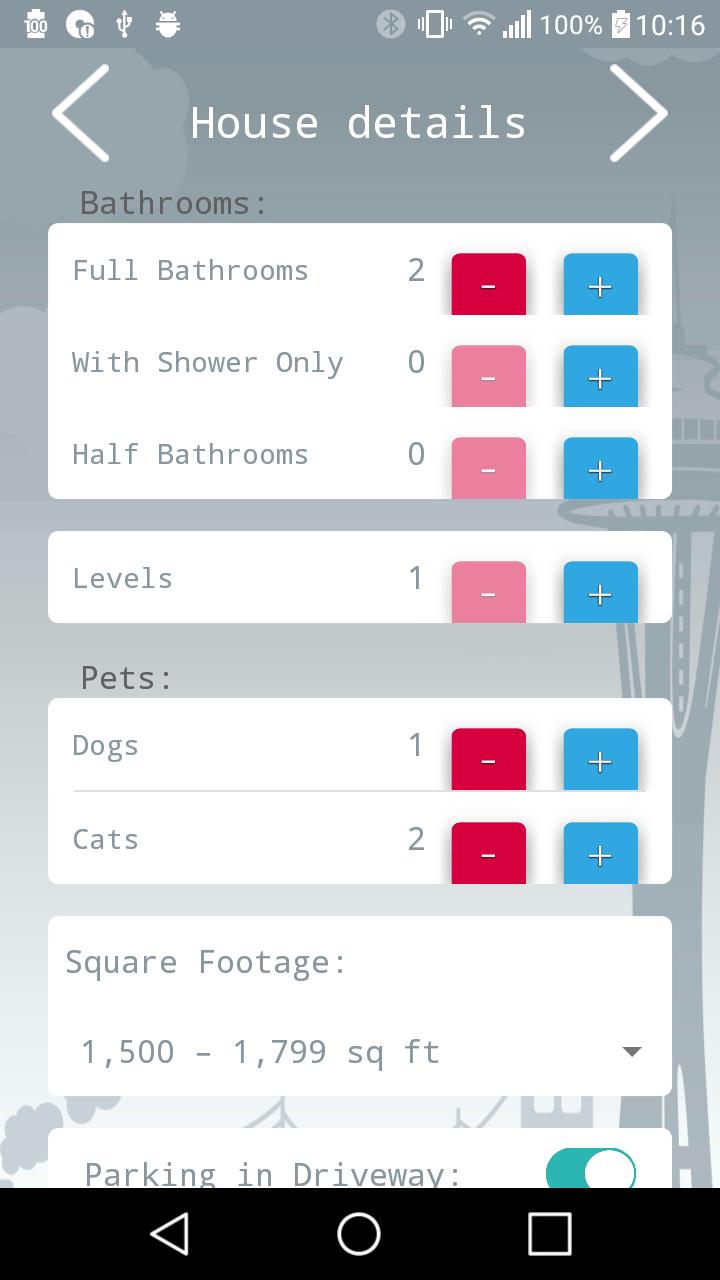
Task: Toggle Parking in Driveway switch
Action: [590, 1170]
